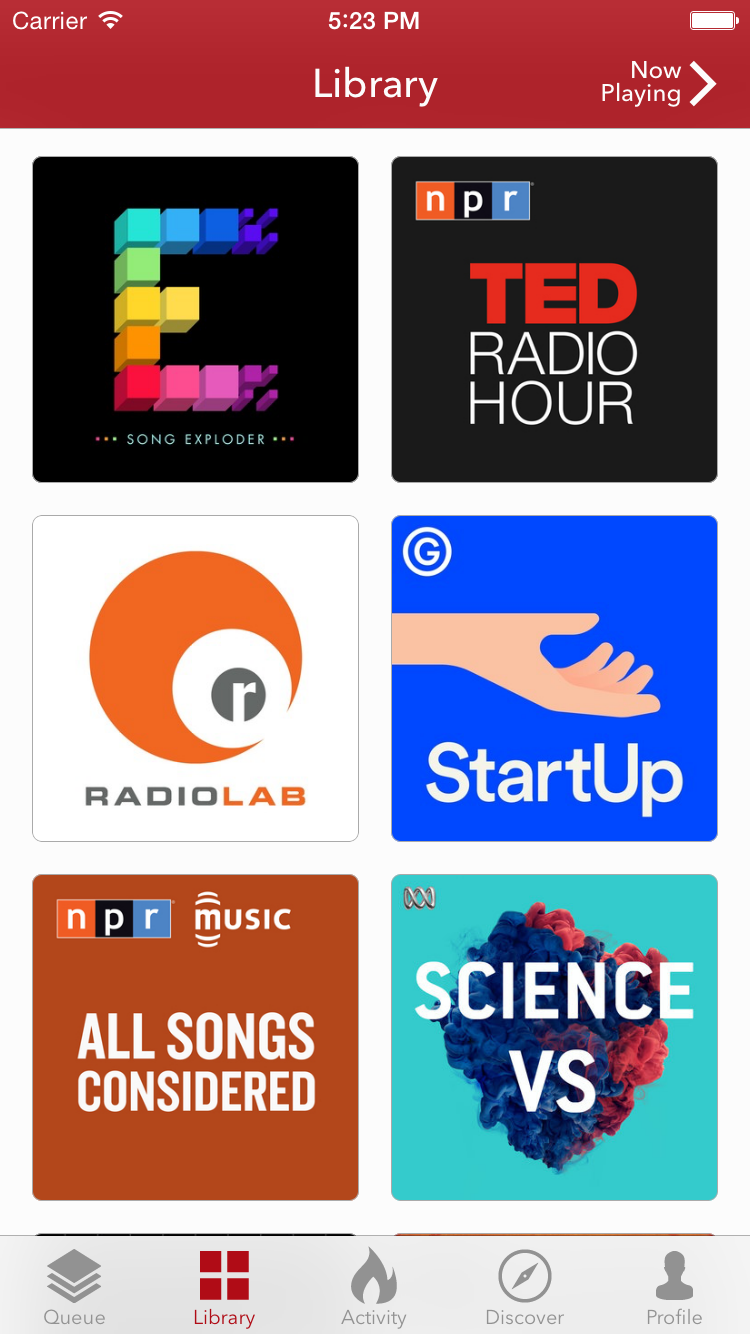Switch to the Queue tab

click(75, 1288)
